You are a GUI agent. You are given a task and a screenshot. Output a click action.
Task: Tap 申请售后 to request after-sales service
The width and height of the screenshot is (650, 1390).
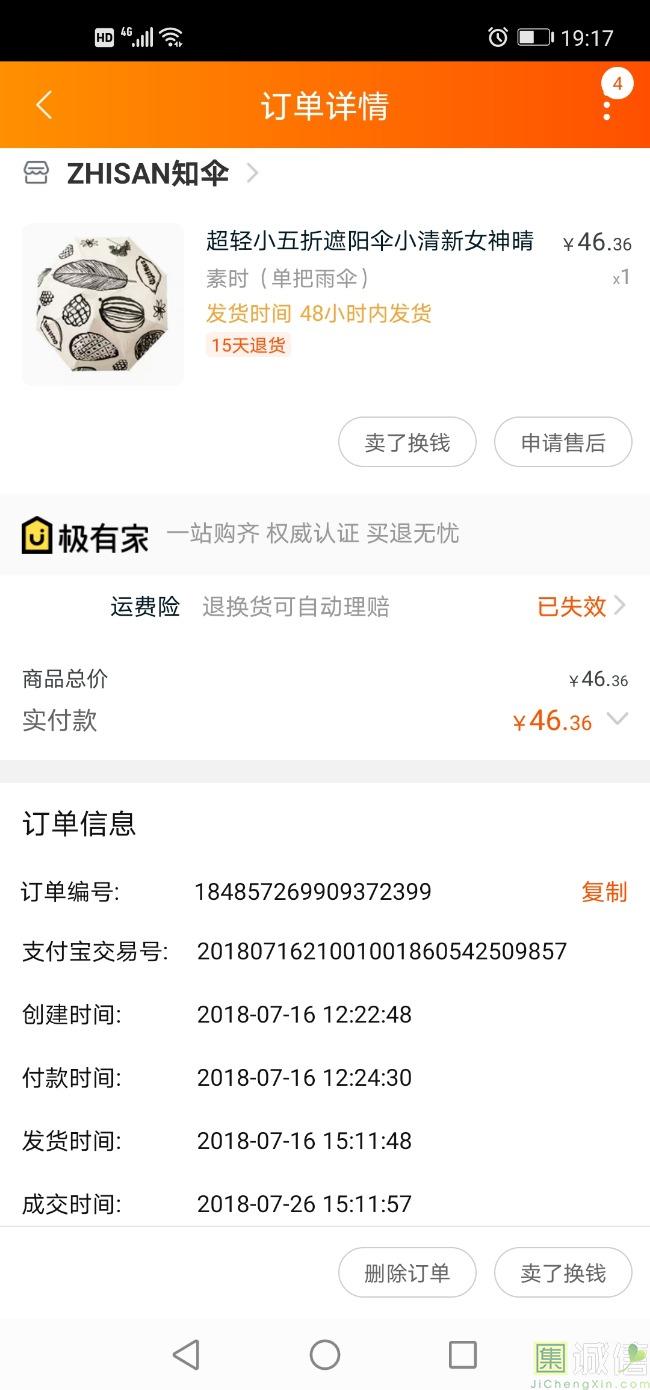(563, 442)
